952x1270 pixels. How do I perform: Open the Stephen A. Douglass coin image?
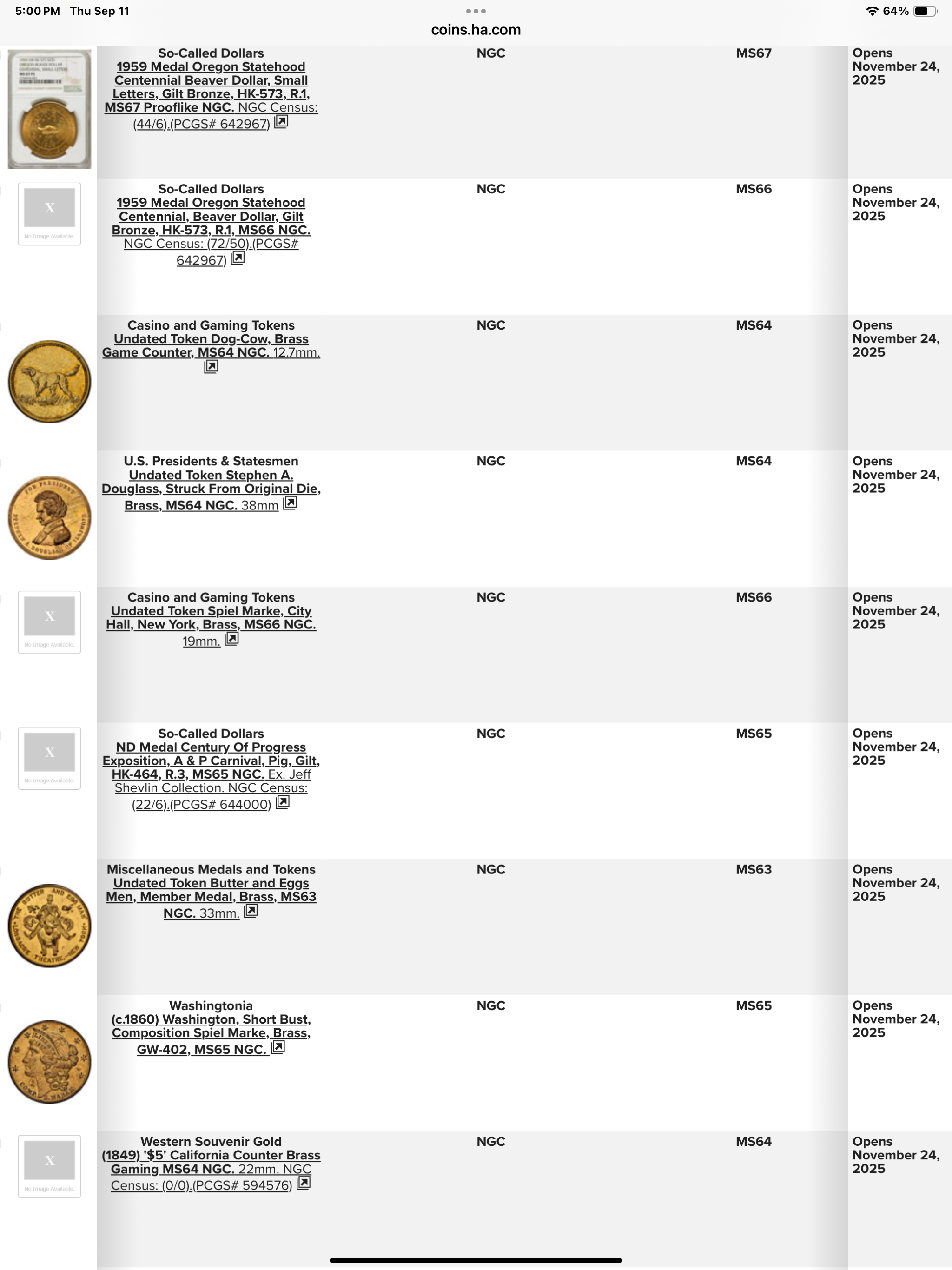click(x=49, y=517)
